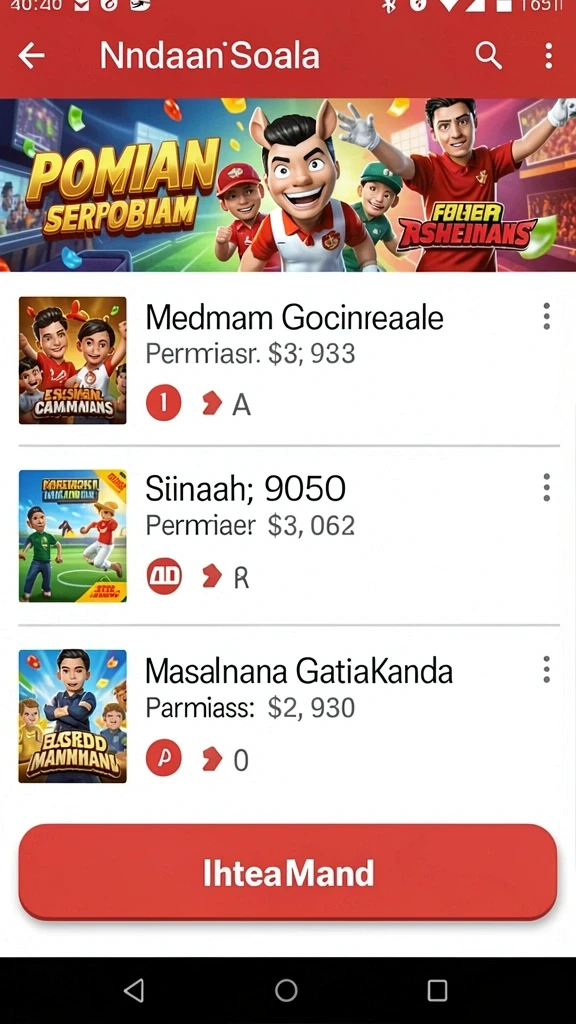Tap the system home button
This screenshot has width=576, height=1024.
(x=286, y=990)
